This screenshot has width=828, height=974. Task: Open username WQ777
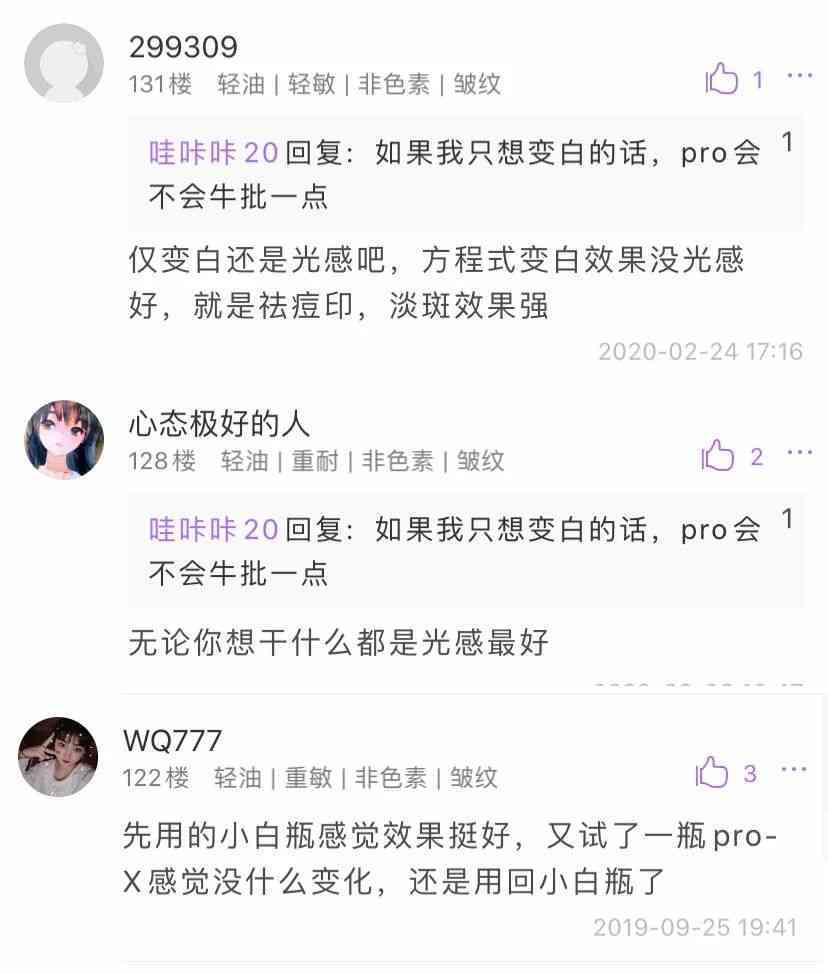(172, 741)
